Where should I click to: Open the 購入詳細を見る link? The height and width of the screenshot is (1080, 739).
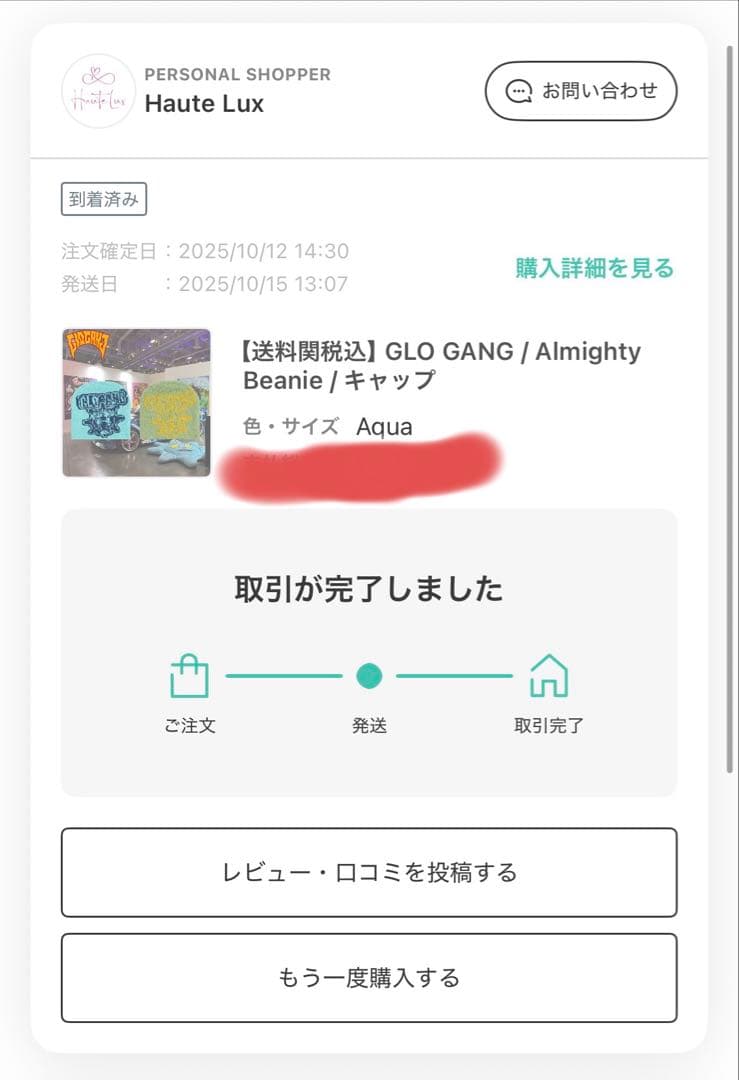tap(594, 268)
